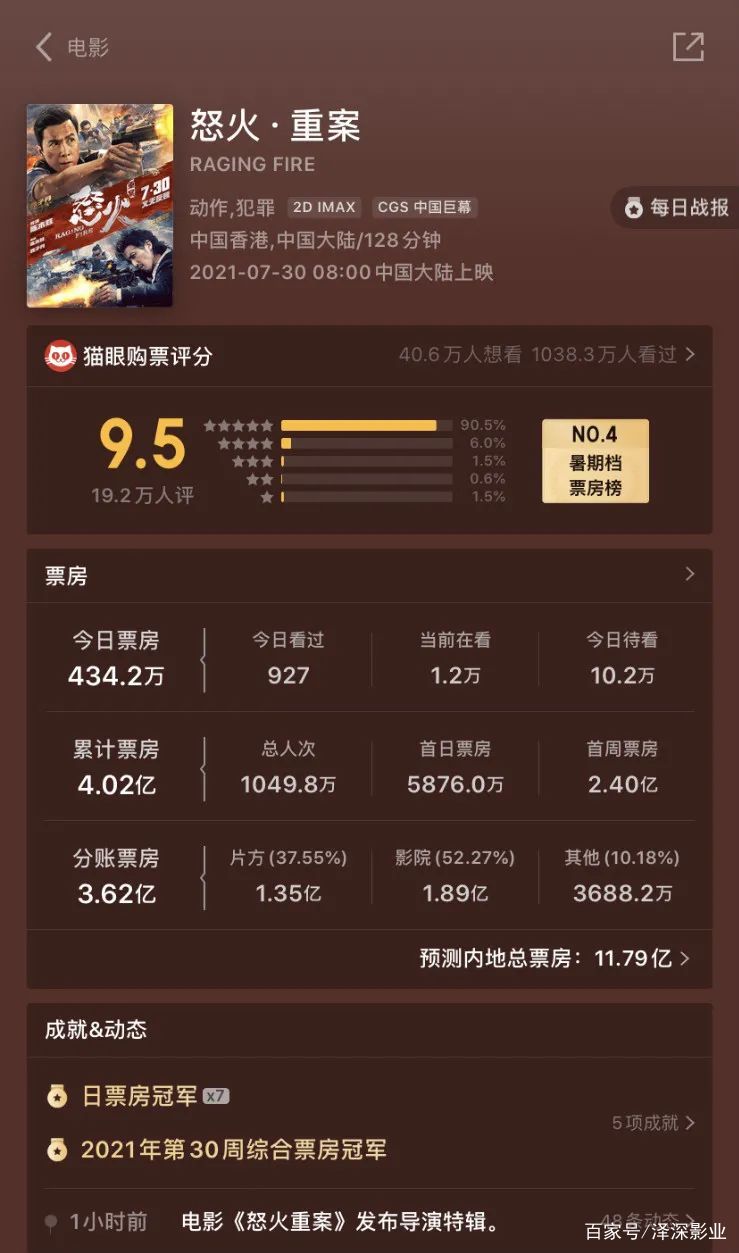Share this movie page

coord(688,47)
